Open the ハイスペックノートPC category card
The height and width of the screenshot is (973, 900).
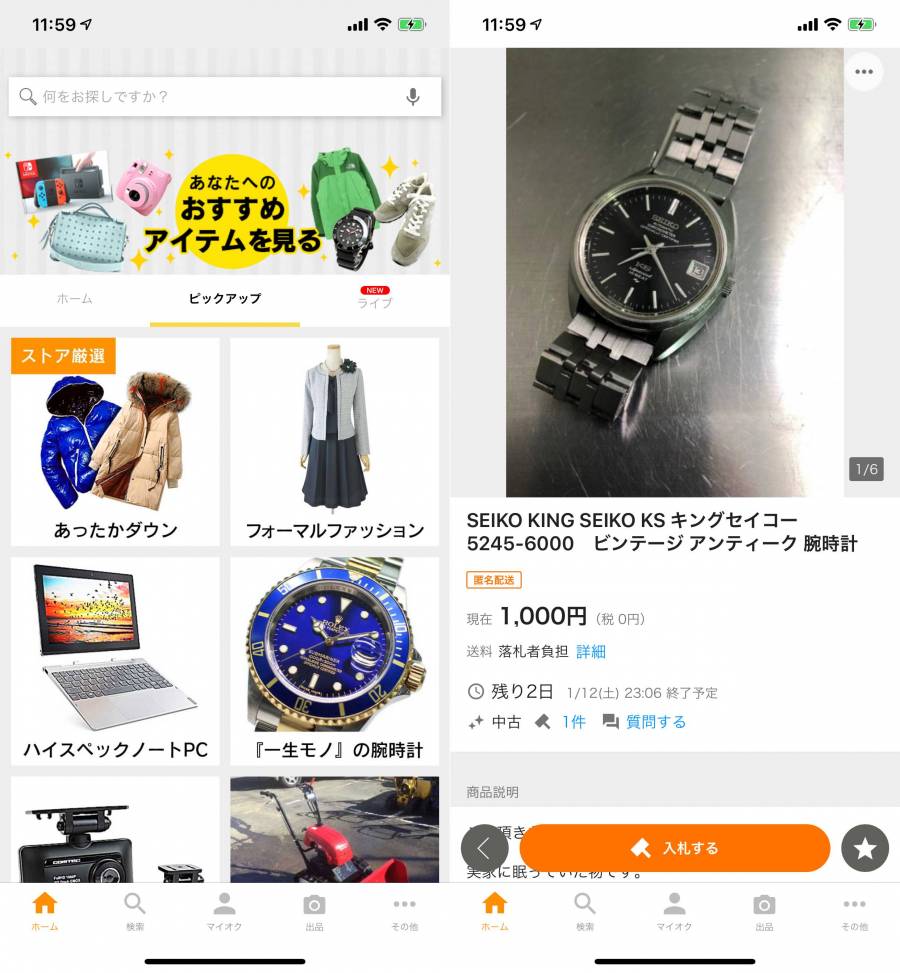115,662
